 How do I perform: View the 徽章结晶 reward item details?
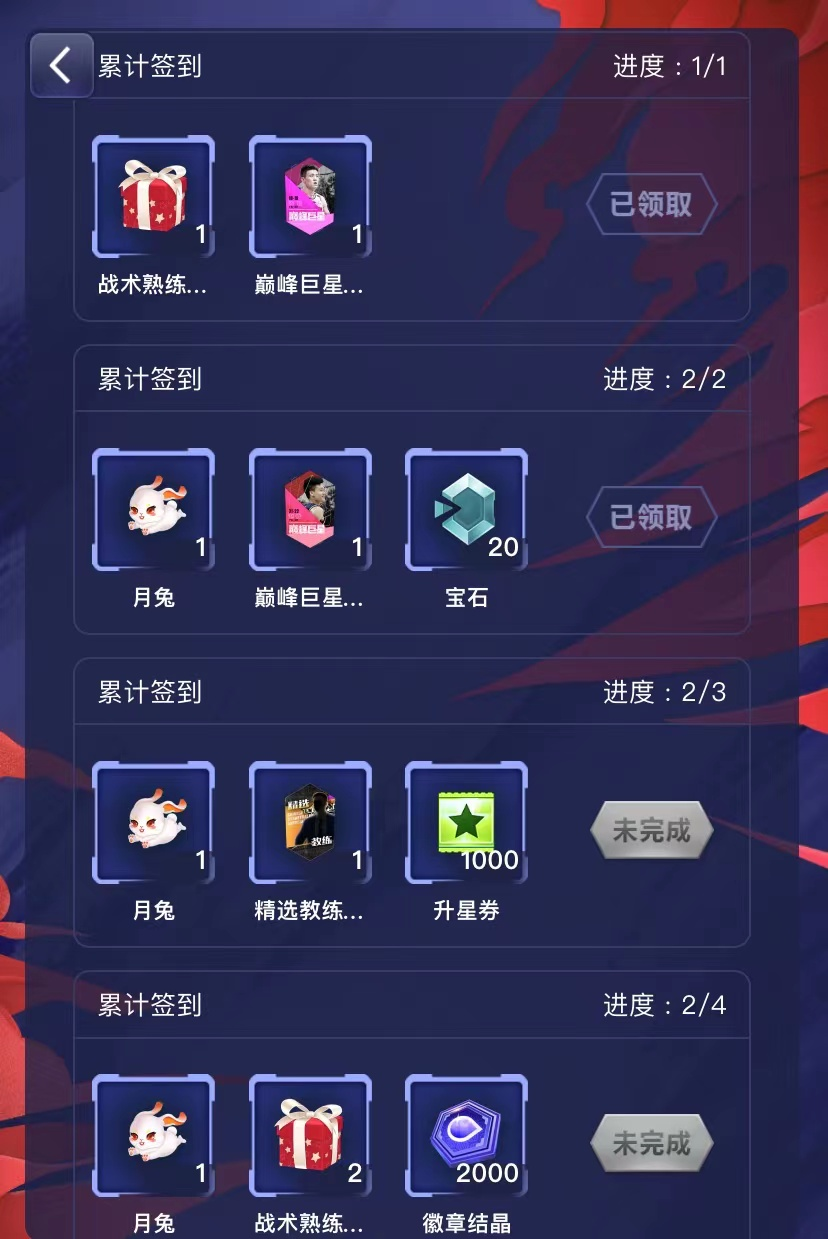point(466,1136)
